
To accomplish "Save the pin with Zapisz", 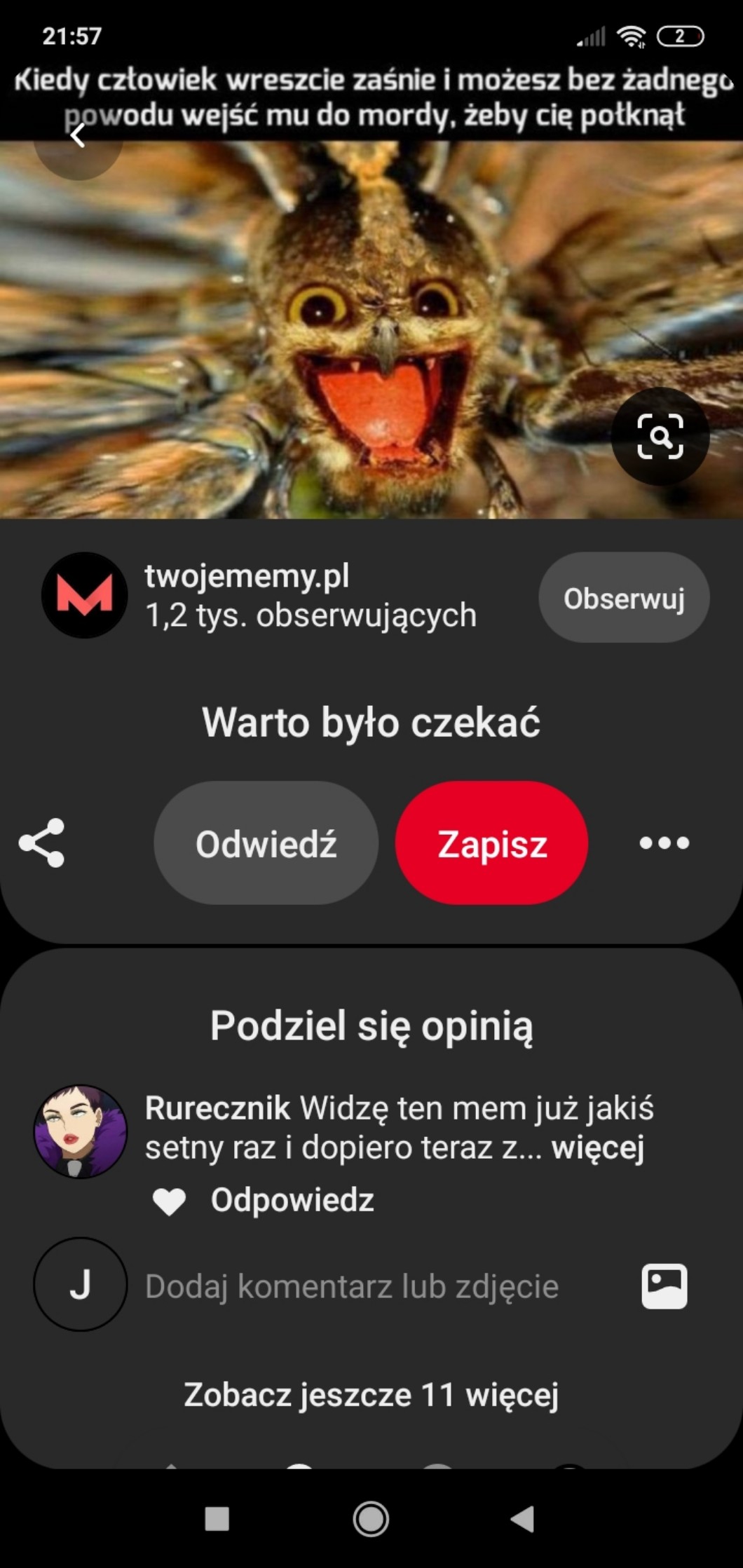I will [x=491, y=843].
